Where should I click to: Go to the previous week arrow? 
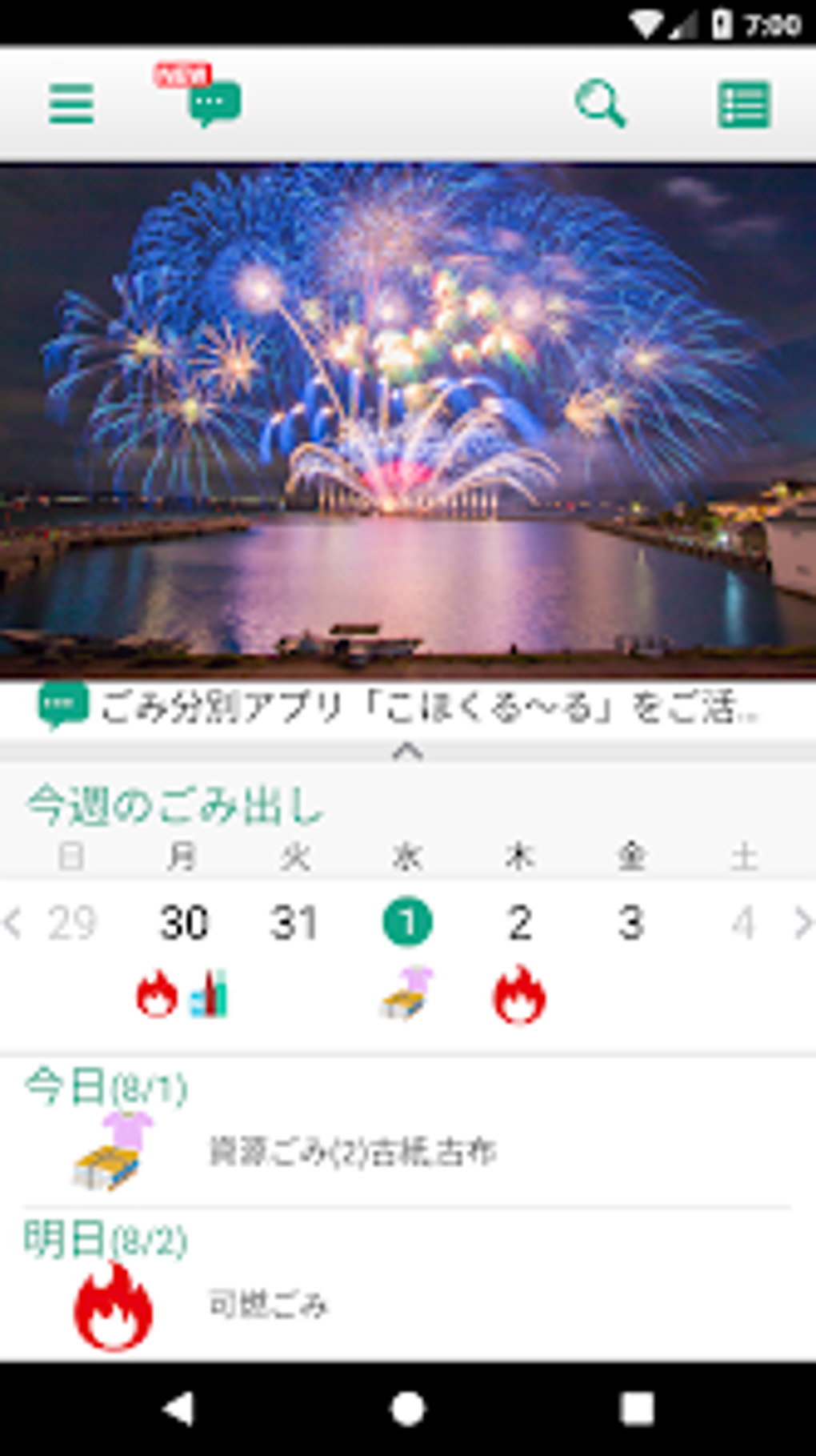coord(14,922)
